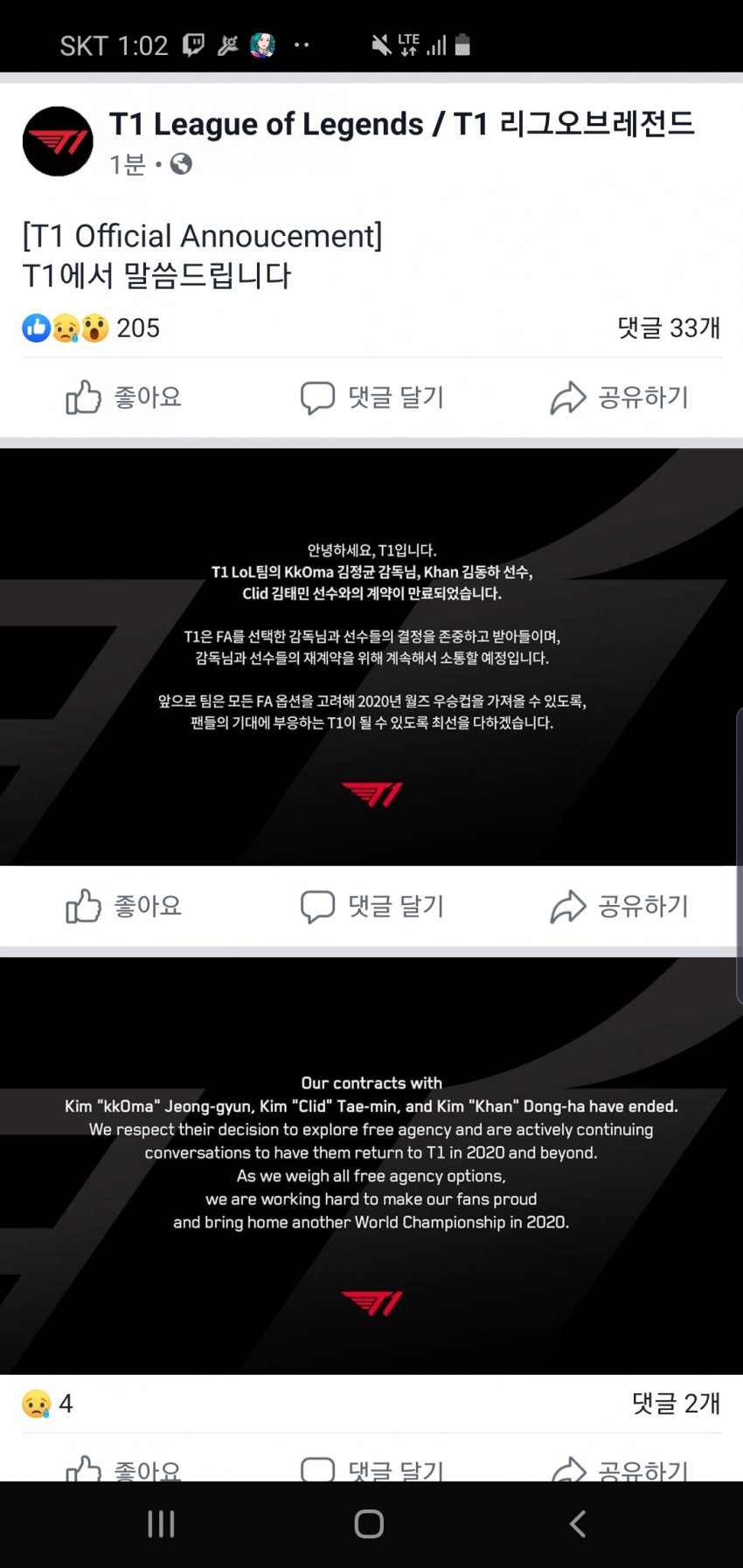Image resolution: width=743 pixels, height=1568 pixels.
Task: Open the English contracts announcement image
Action: 371,1165
